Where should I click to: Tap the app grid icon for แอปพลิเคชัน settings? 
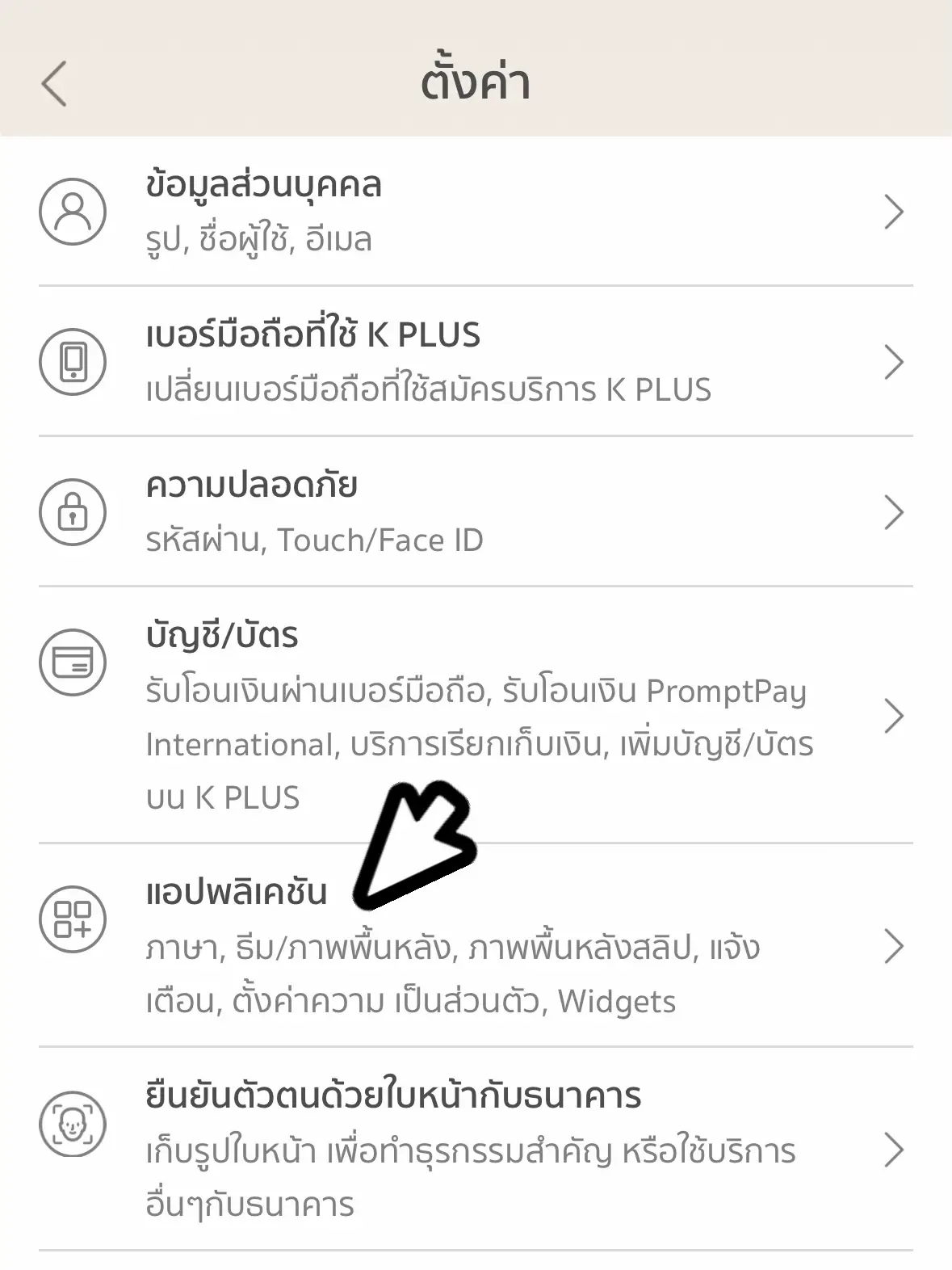[73, 916]
